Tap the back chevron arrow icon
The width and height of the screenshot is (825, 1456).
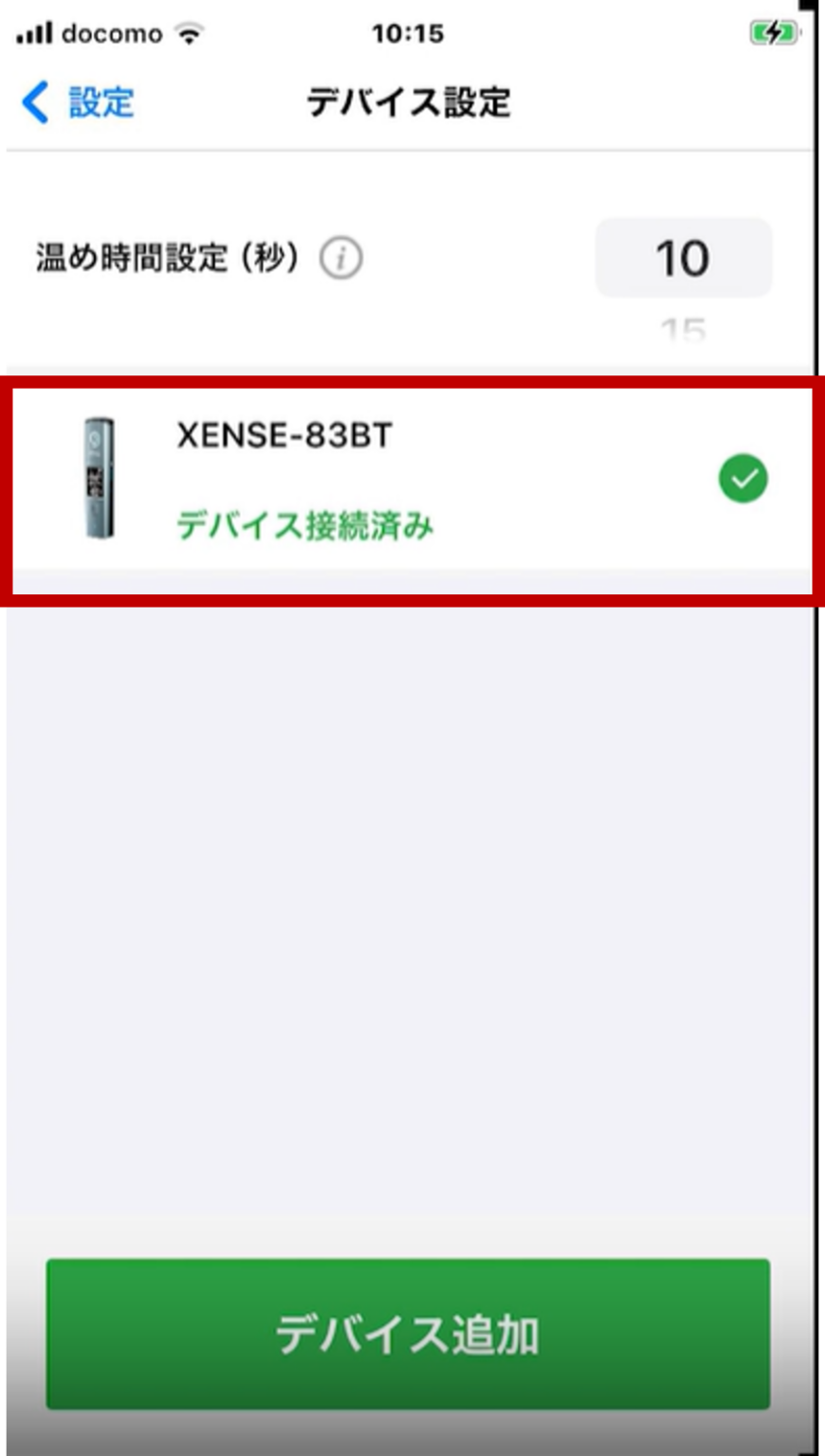pos(34,102)
